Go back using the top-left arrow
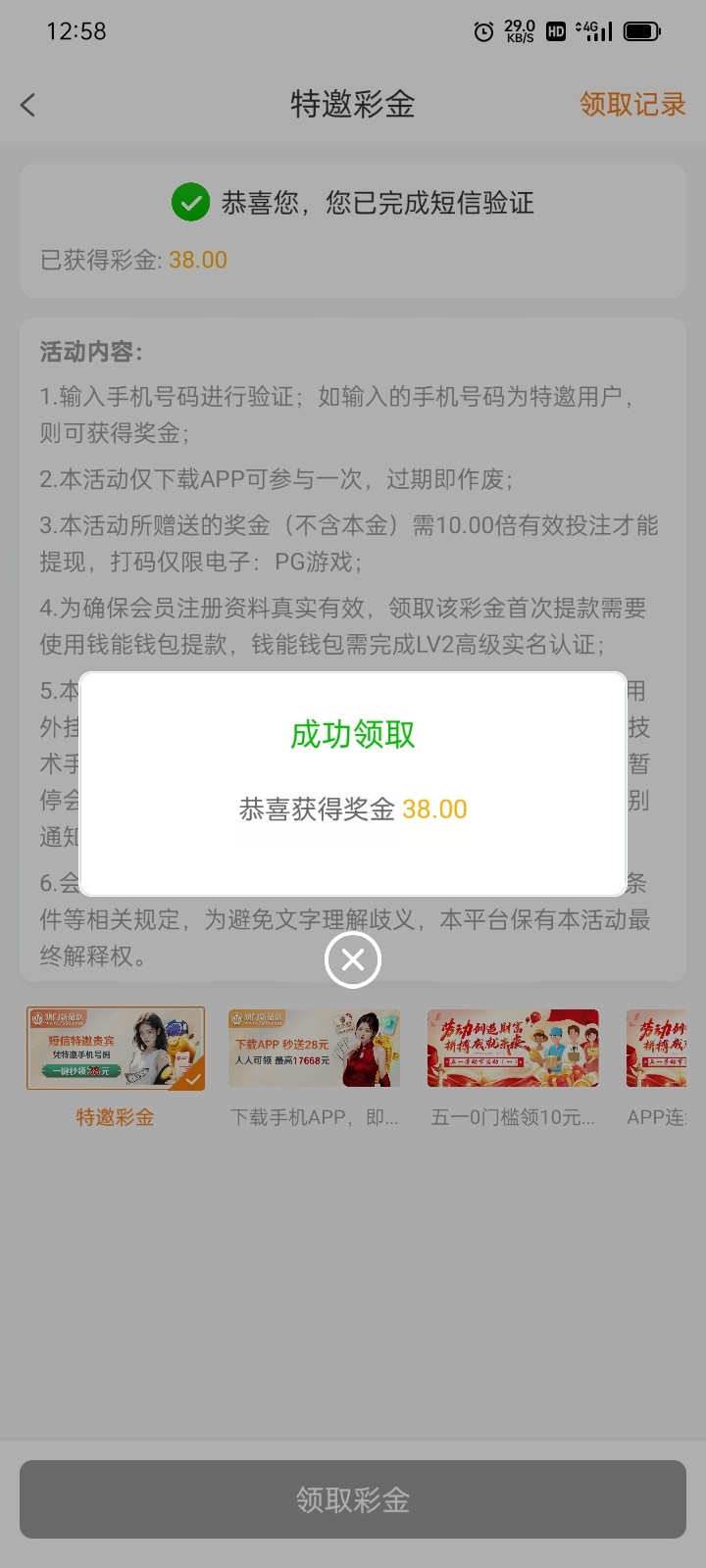Image resolution: width=706 pixels, height=1568 pixels. coord(28,105)
